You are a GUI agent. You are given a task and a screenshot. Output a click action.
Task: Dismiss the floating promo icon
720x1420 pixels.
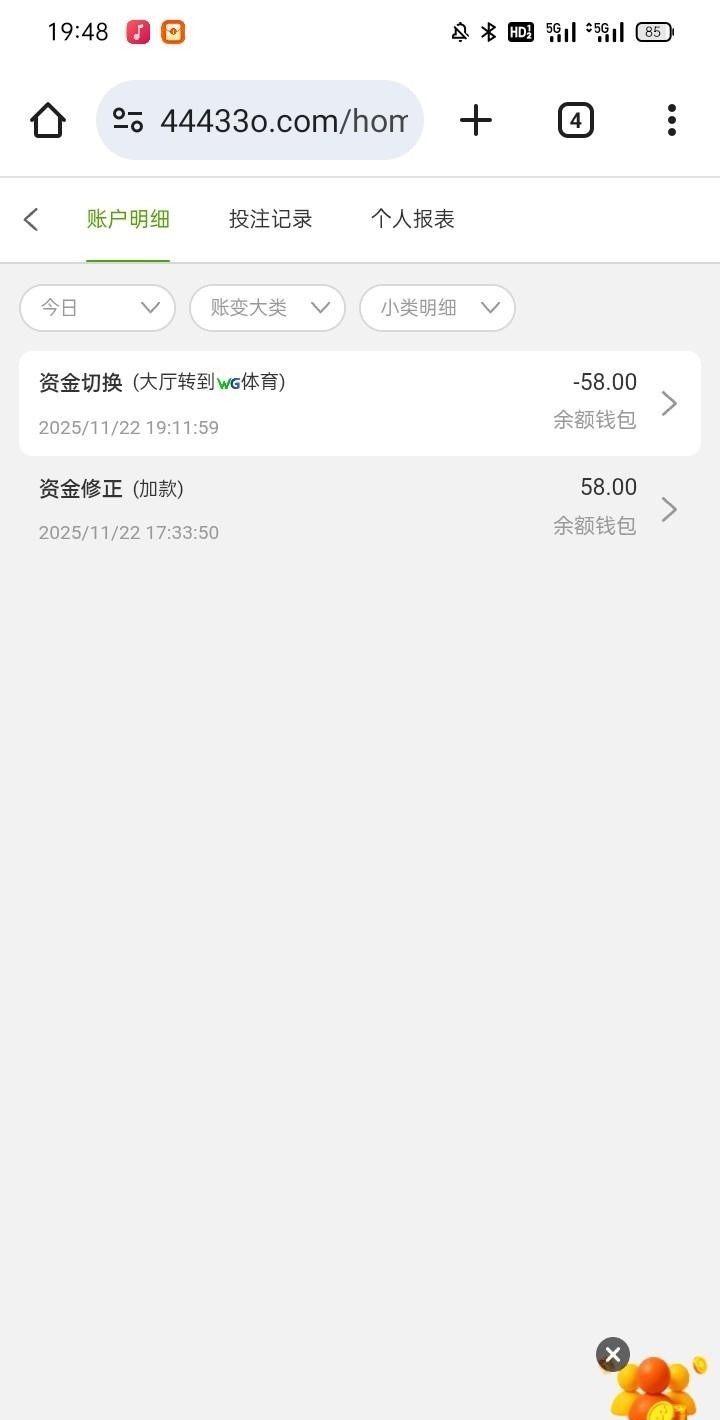click(613, 1355)
